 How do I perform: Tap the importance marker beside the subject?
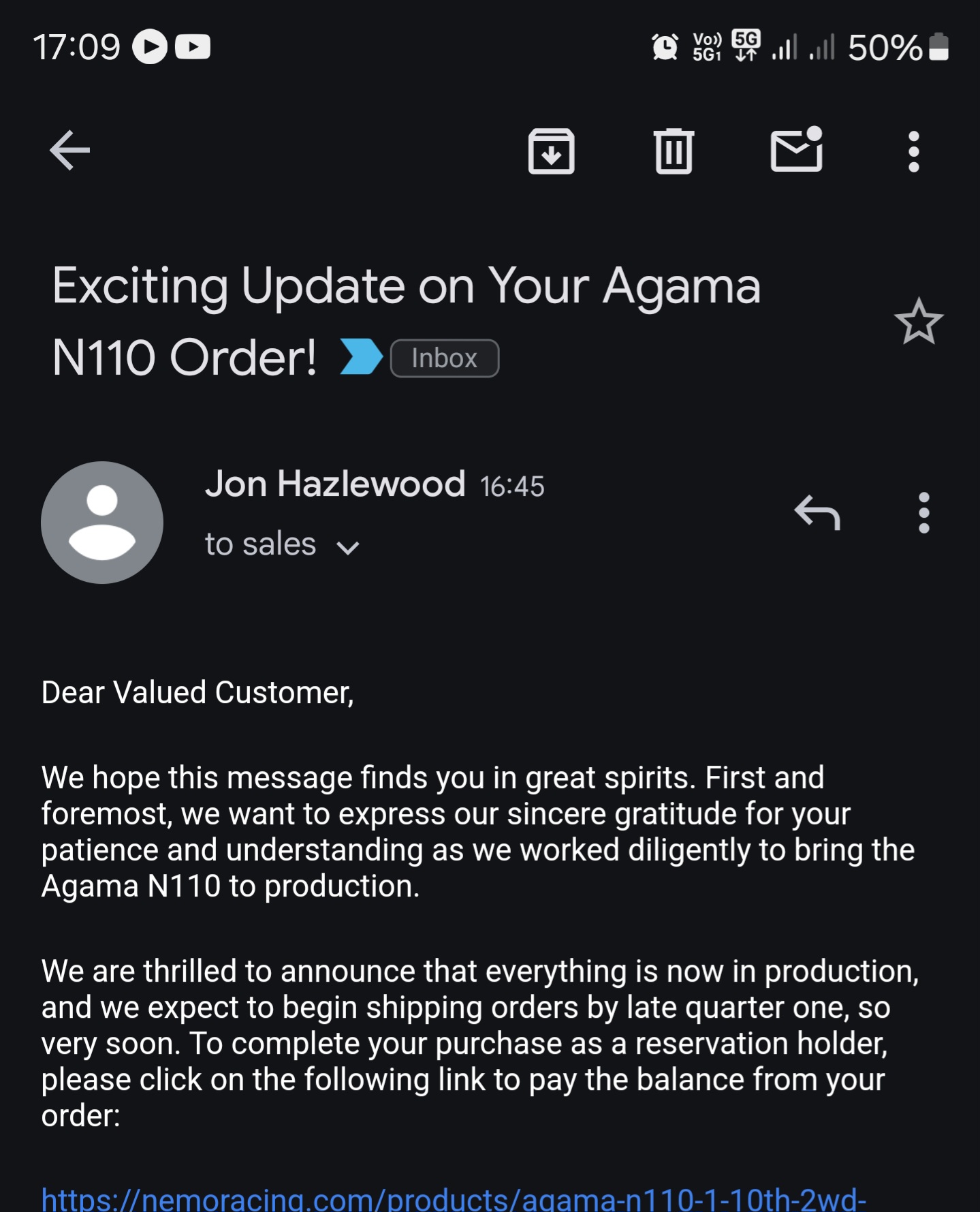point(361,357)
